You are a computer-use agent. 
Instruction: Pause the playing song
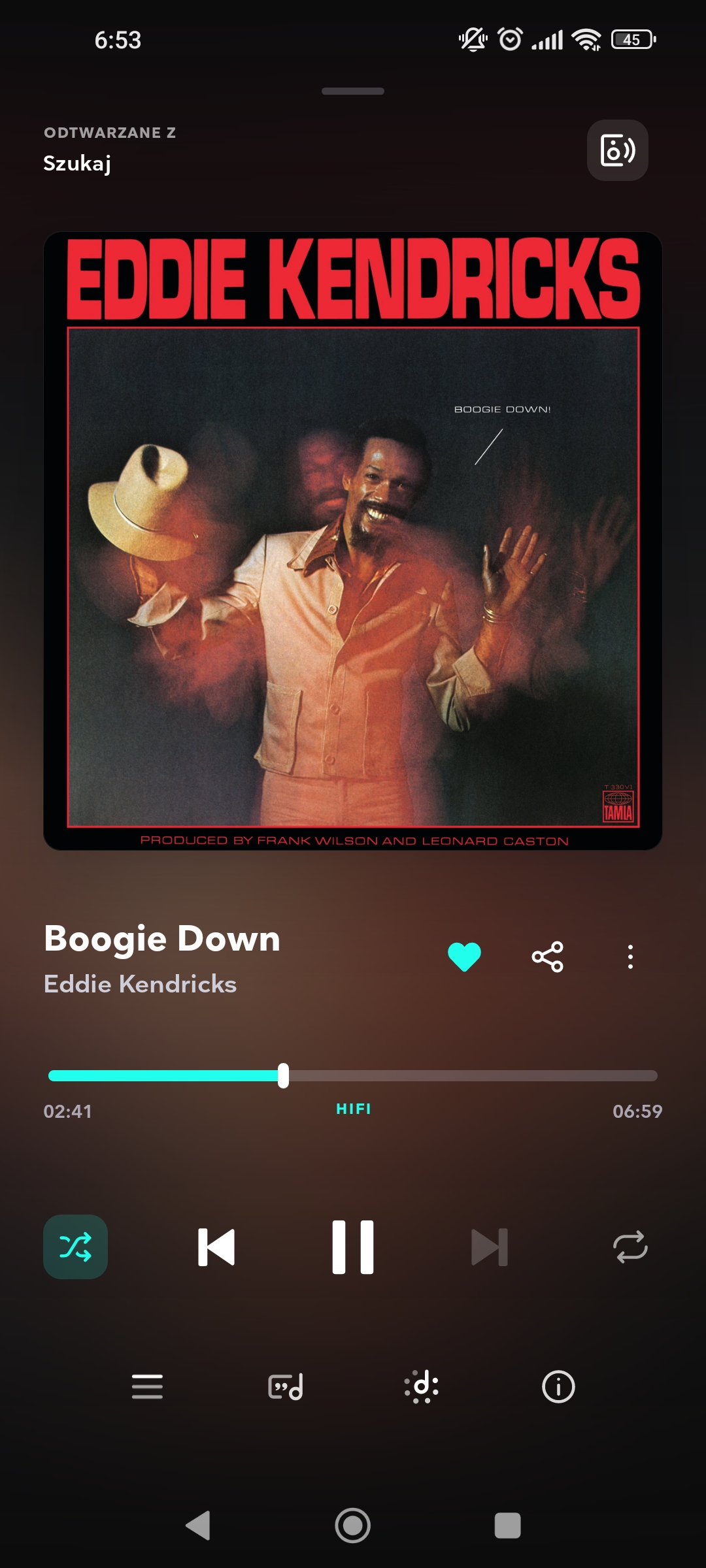coord(353,1247)
